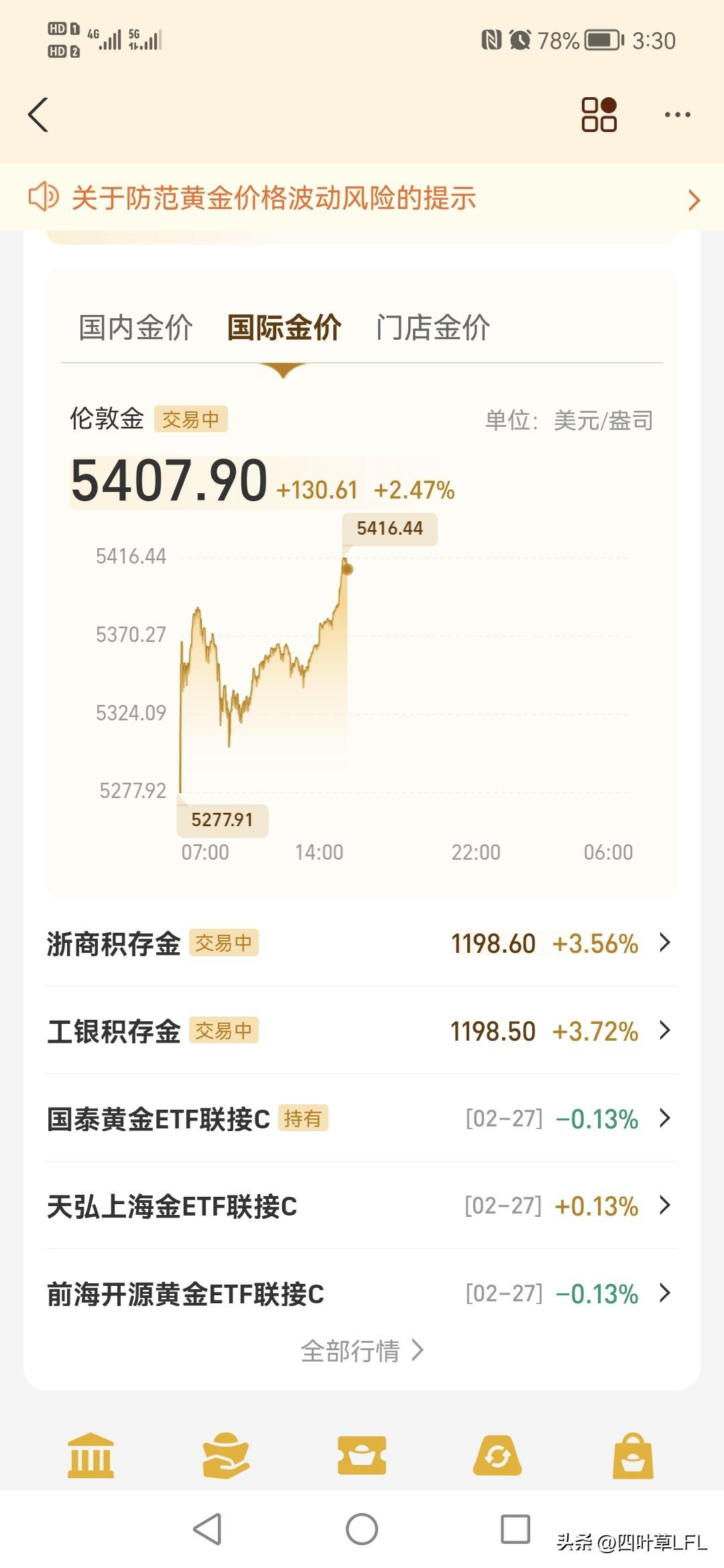Viewport: 724px width, 1568px height.
Task: Tap the exchange refresh bag icon
Action: tap(497, 1455)
